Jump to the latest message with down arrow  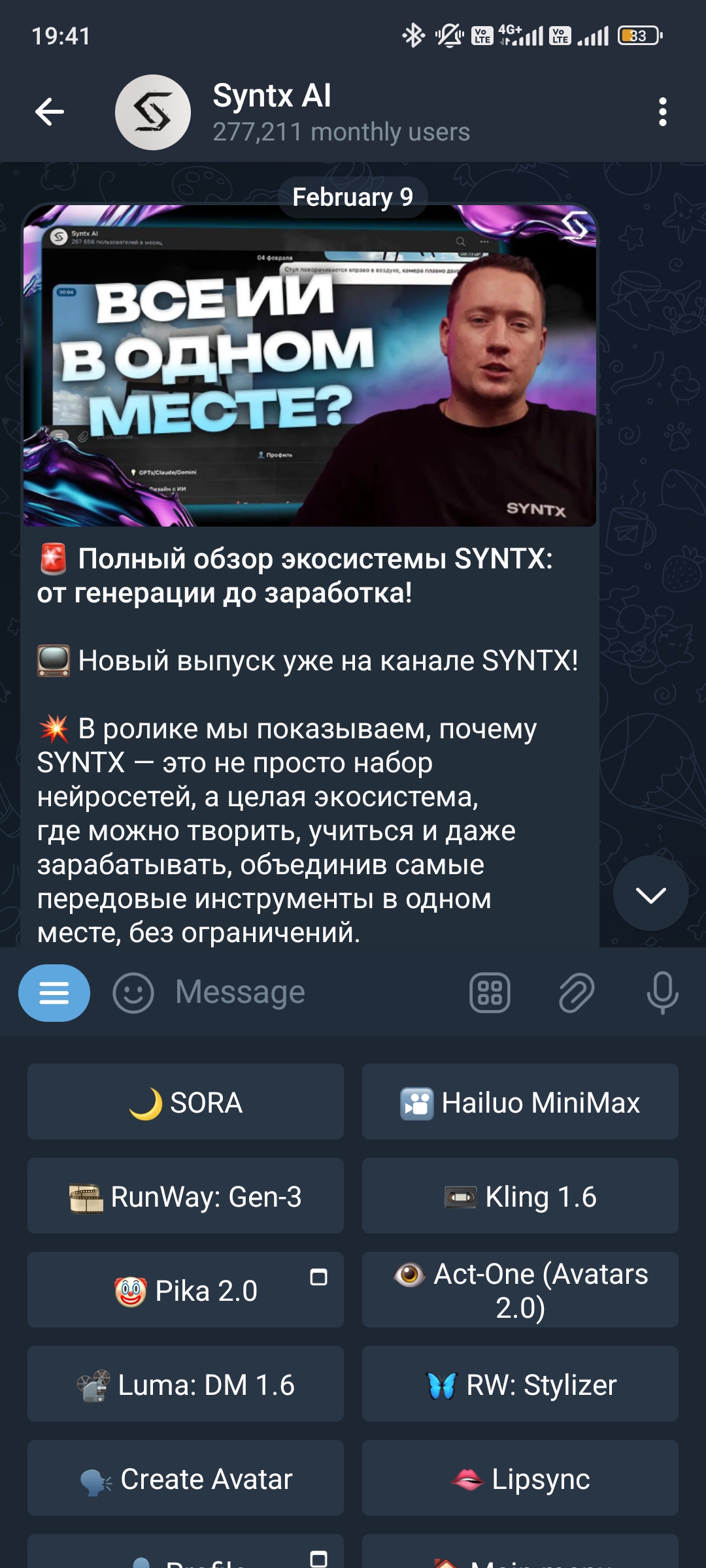650,894
